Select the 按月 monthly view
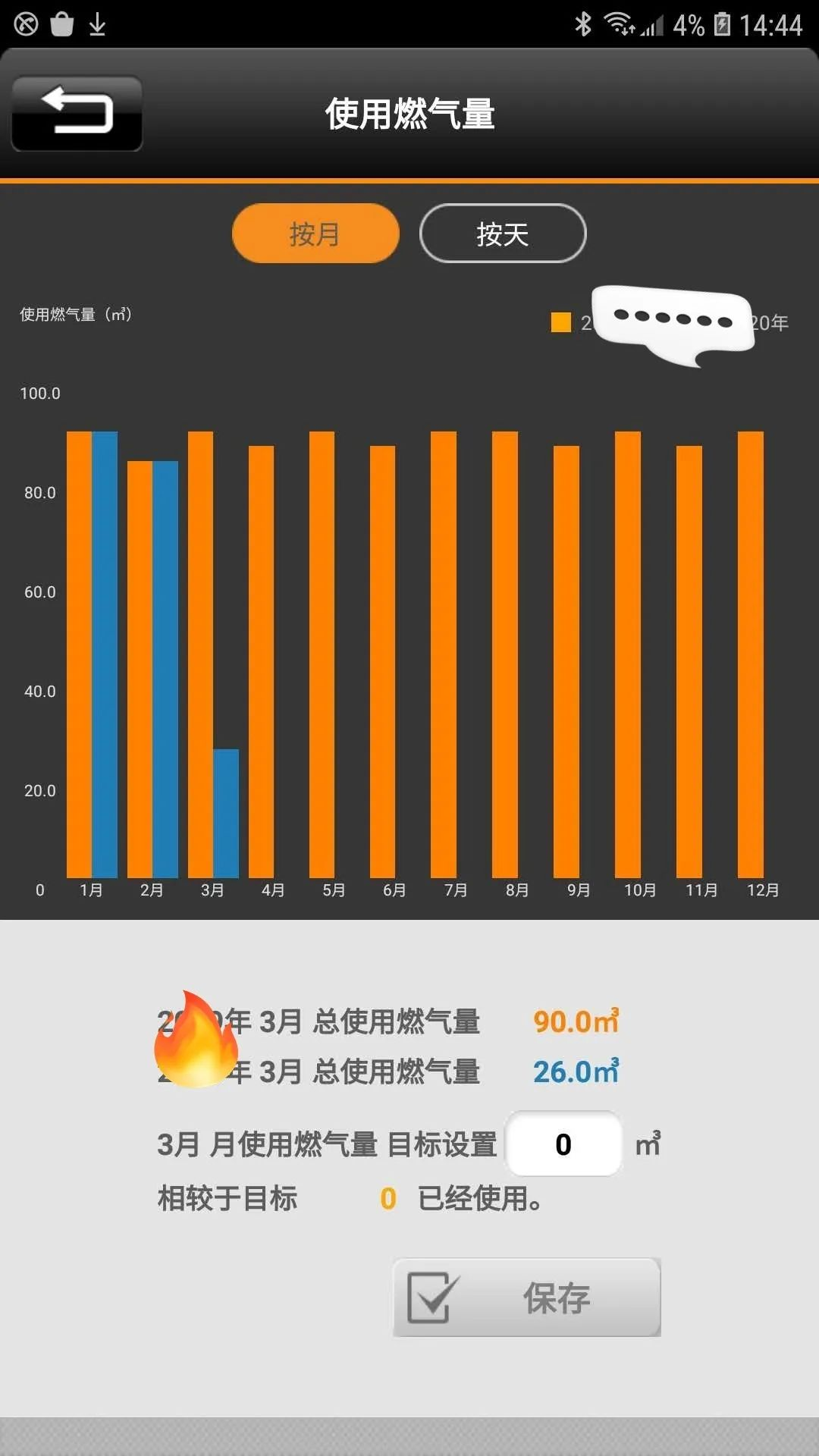This screenshot has height=1456, width=819. click(315, 233)
